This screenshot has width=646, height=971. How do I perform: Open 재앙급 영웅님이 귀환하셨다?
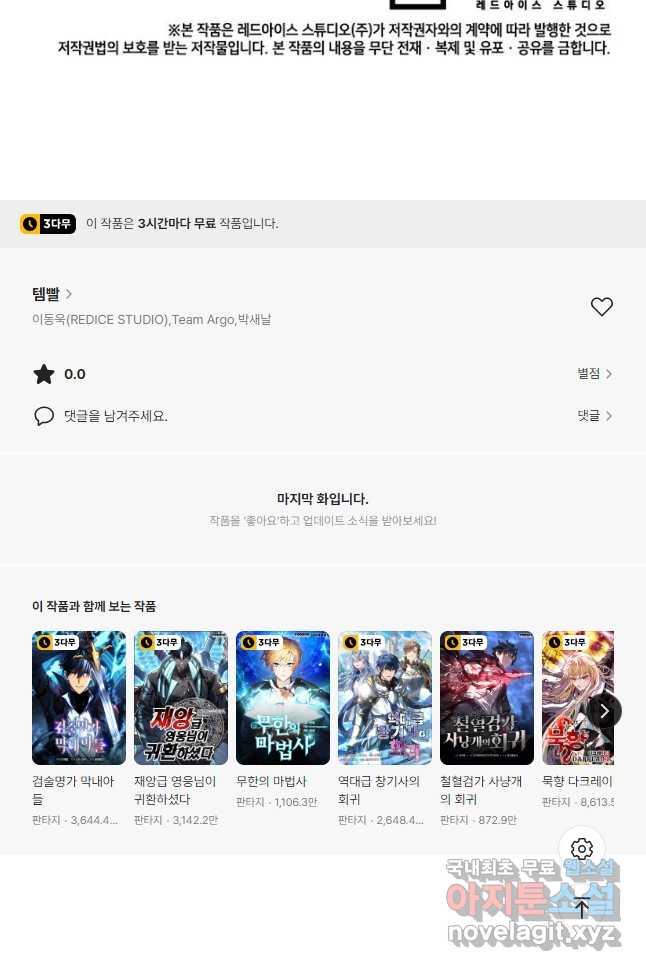point(181,698)
